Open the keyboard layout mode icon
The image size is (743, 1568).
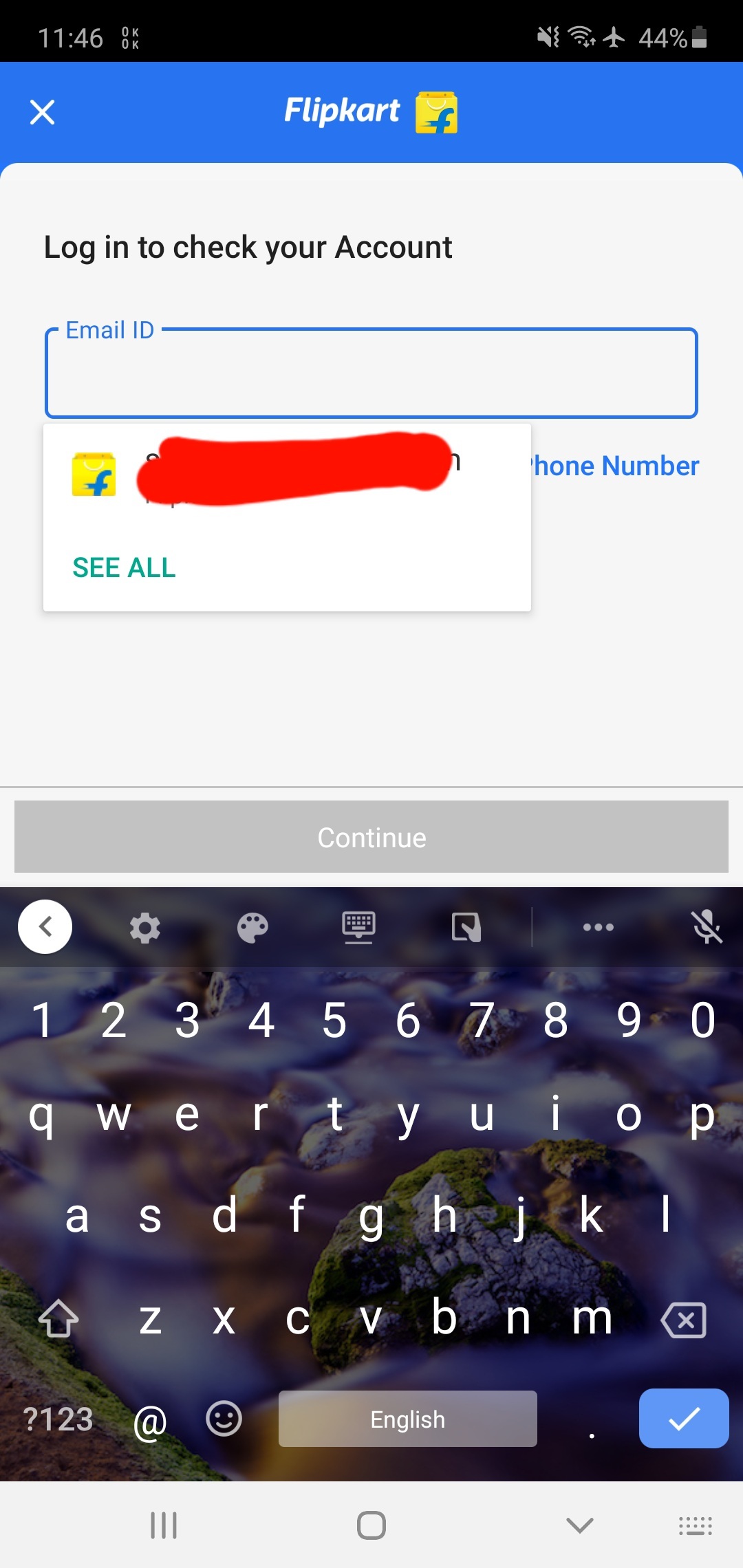(358, 928)
